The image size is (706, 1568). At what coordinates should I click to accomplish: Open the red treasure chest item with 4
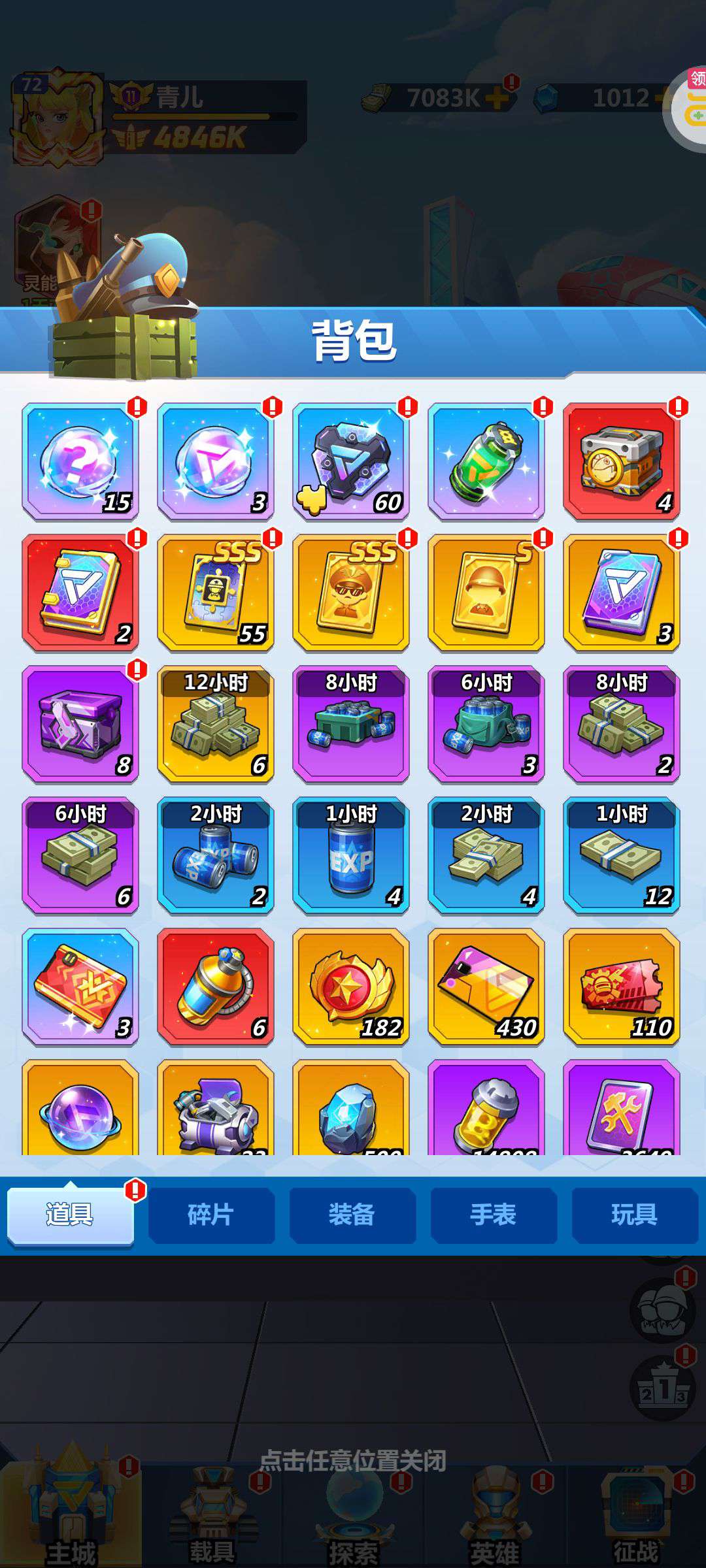[622, 461]
